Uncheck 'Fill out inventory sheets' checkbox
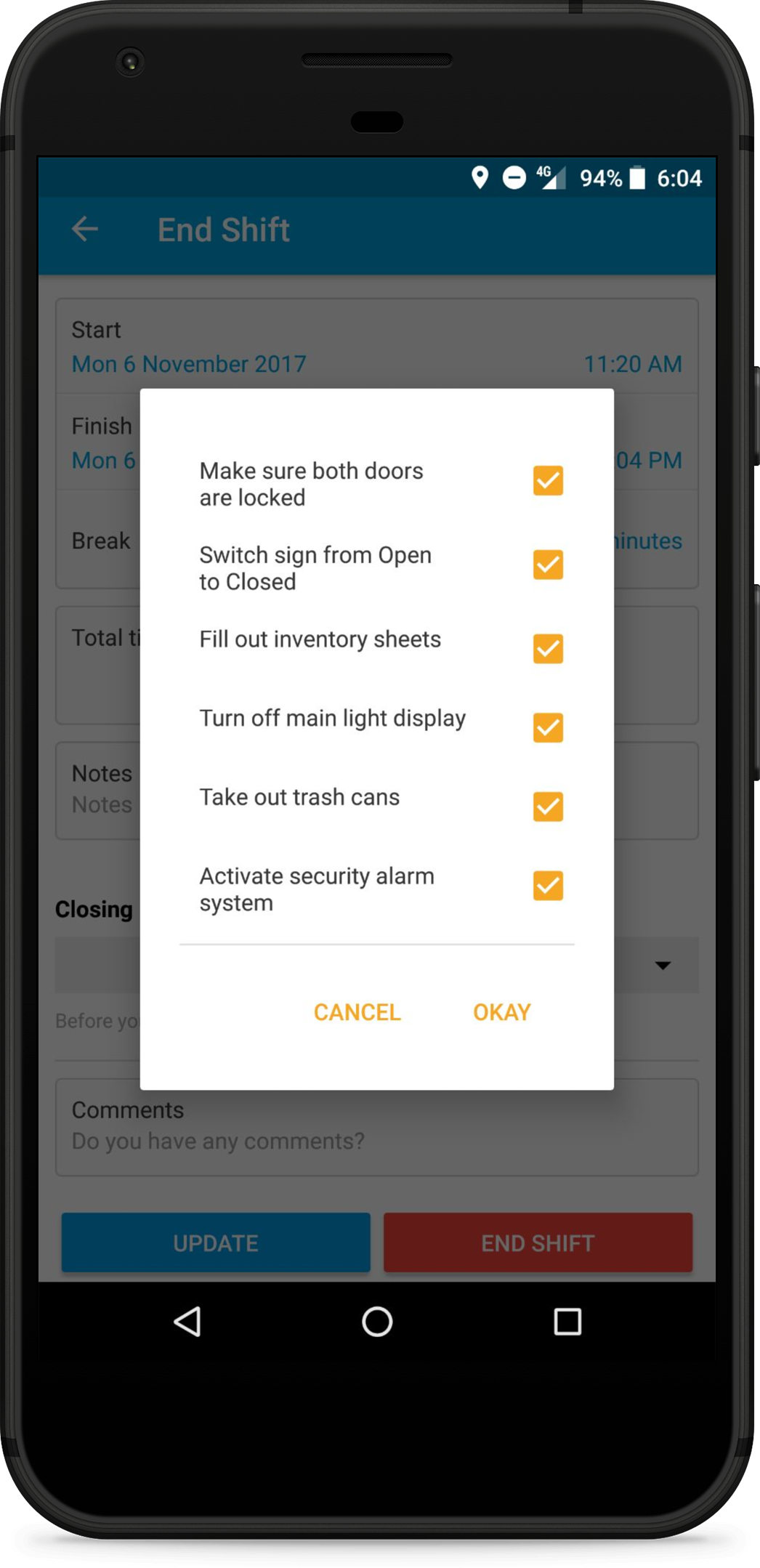The image size is (760, 1568). click(548, 649)
